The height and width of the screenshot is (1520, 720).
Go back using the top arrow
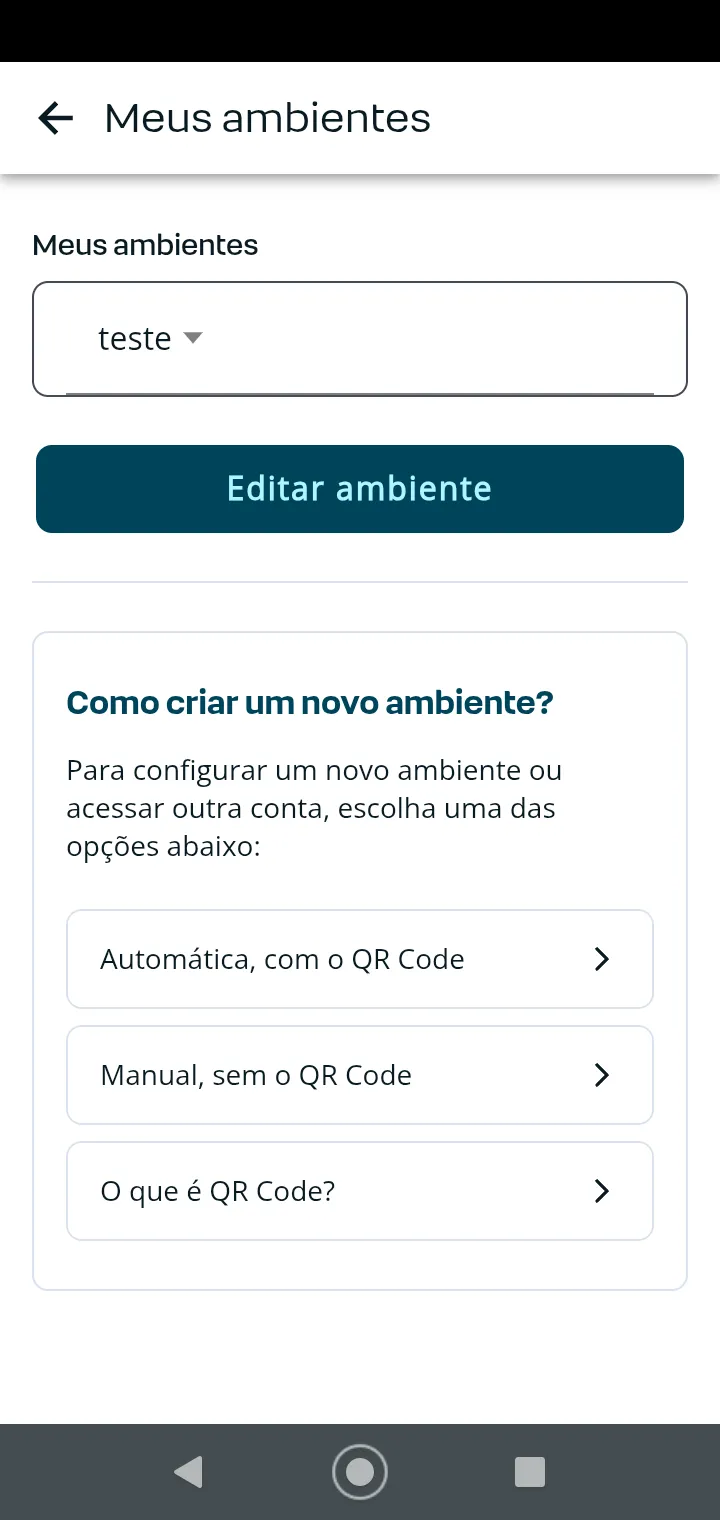point(56,119)
